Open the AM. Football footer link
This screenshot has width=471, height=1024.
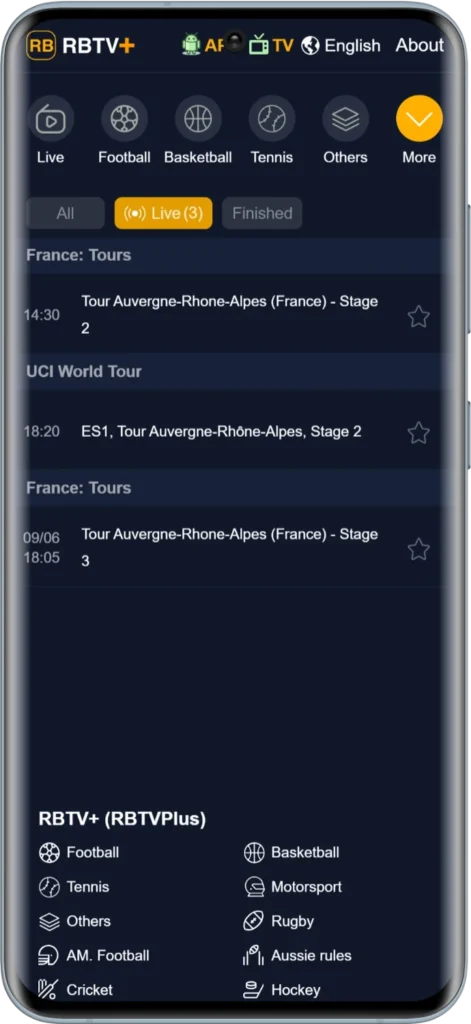point(94,956)
